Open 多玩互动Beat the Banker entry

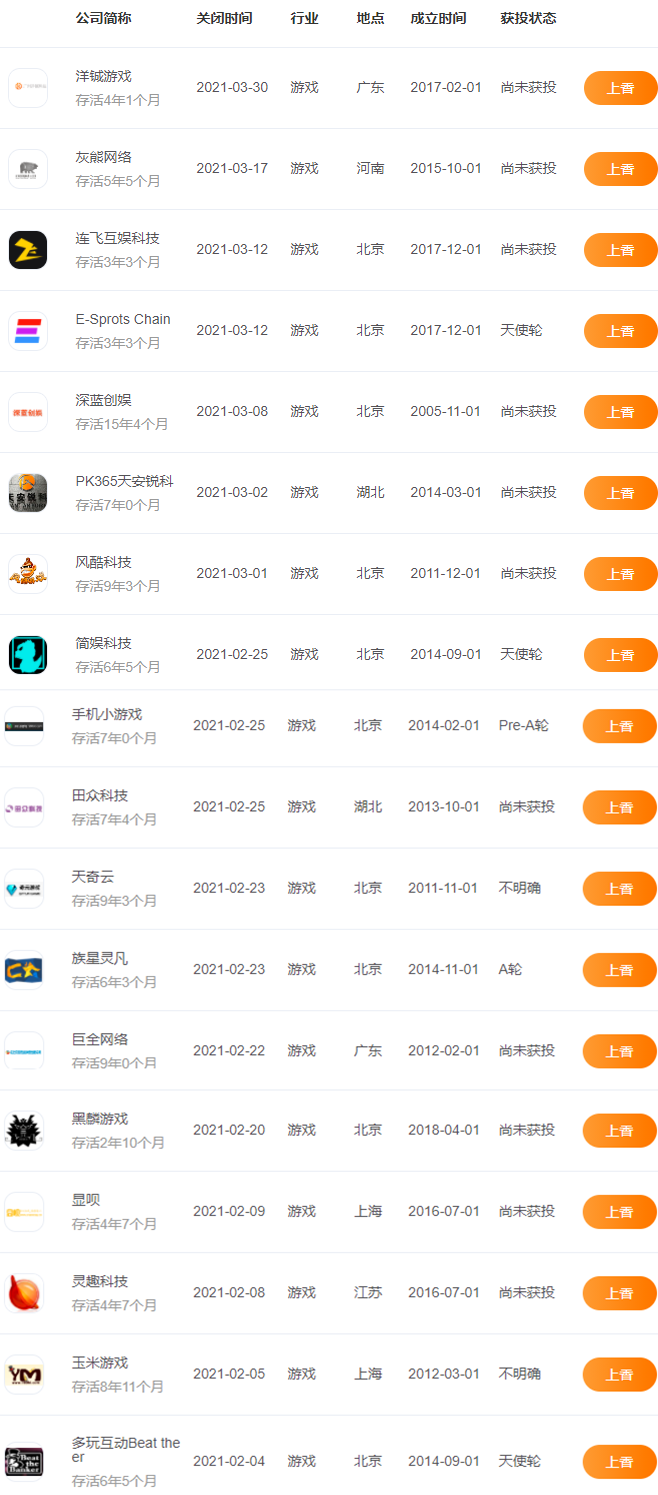[126, 1443]
